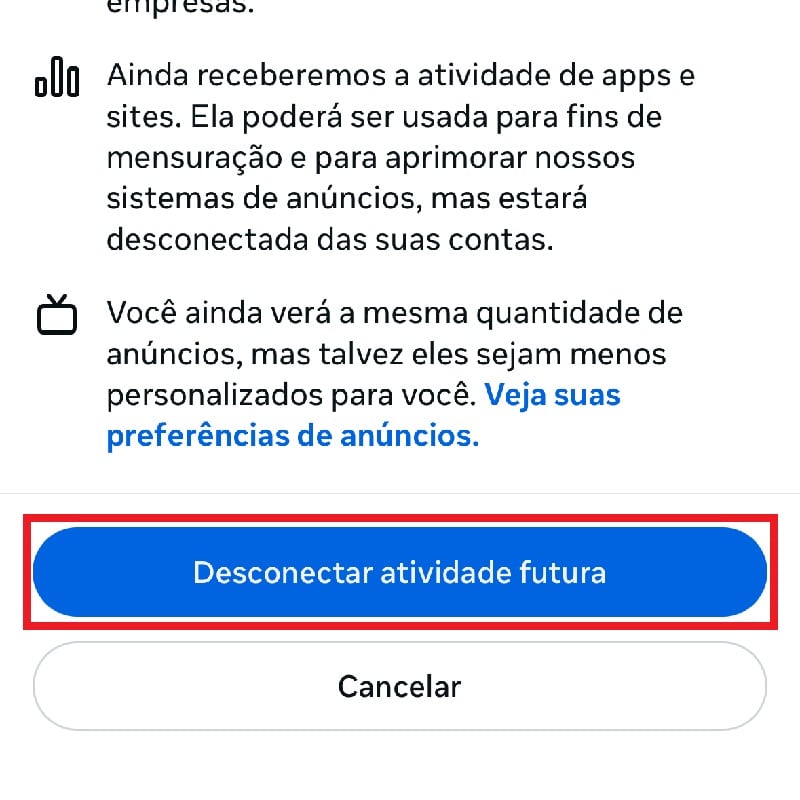Tap Desconectar atividade futura button

tap(399, 573)
